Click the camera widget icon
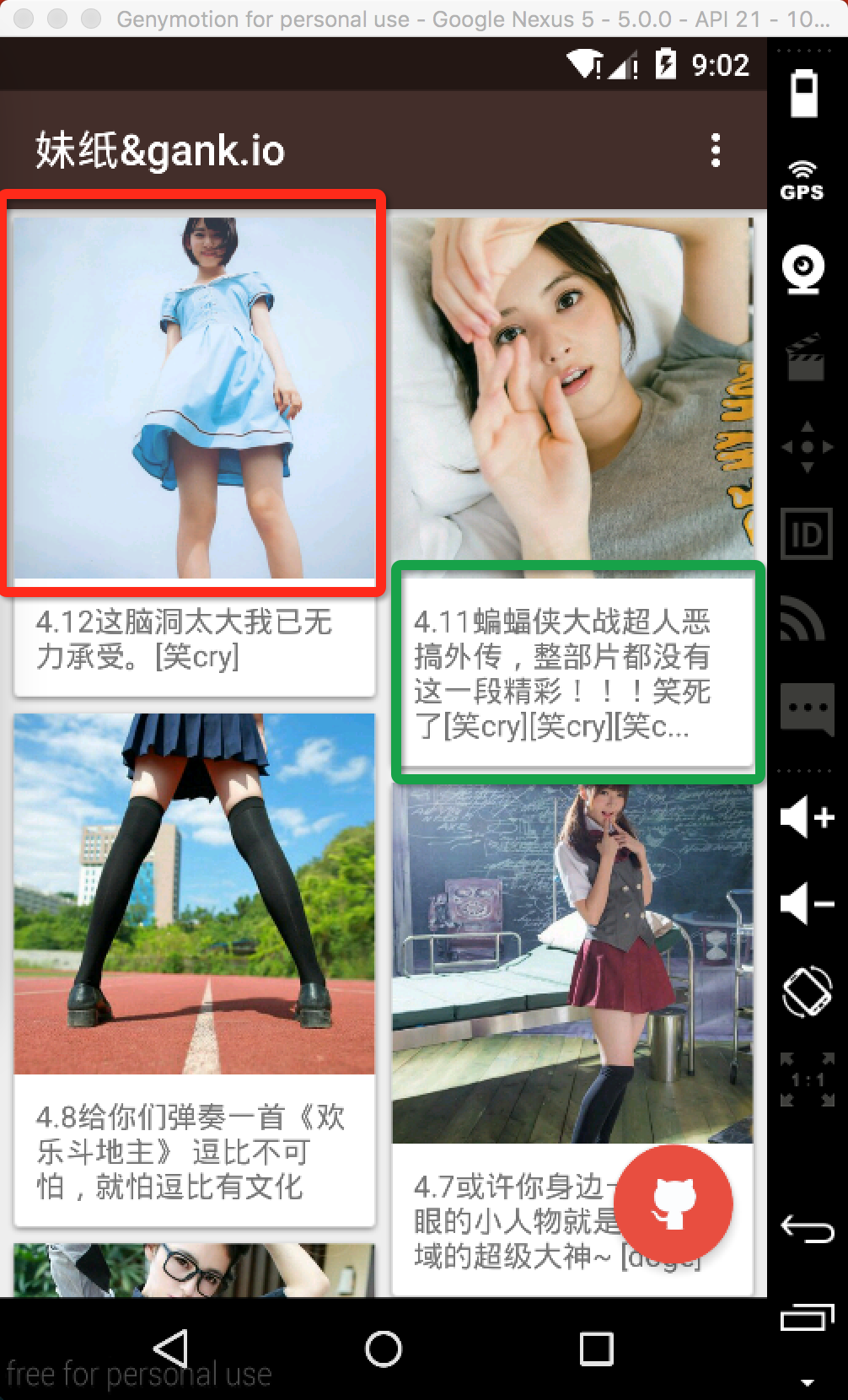Screen dimensions: 848x1400 (805, 268)
